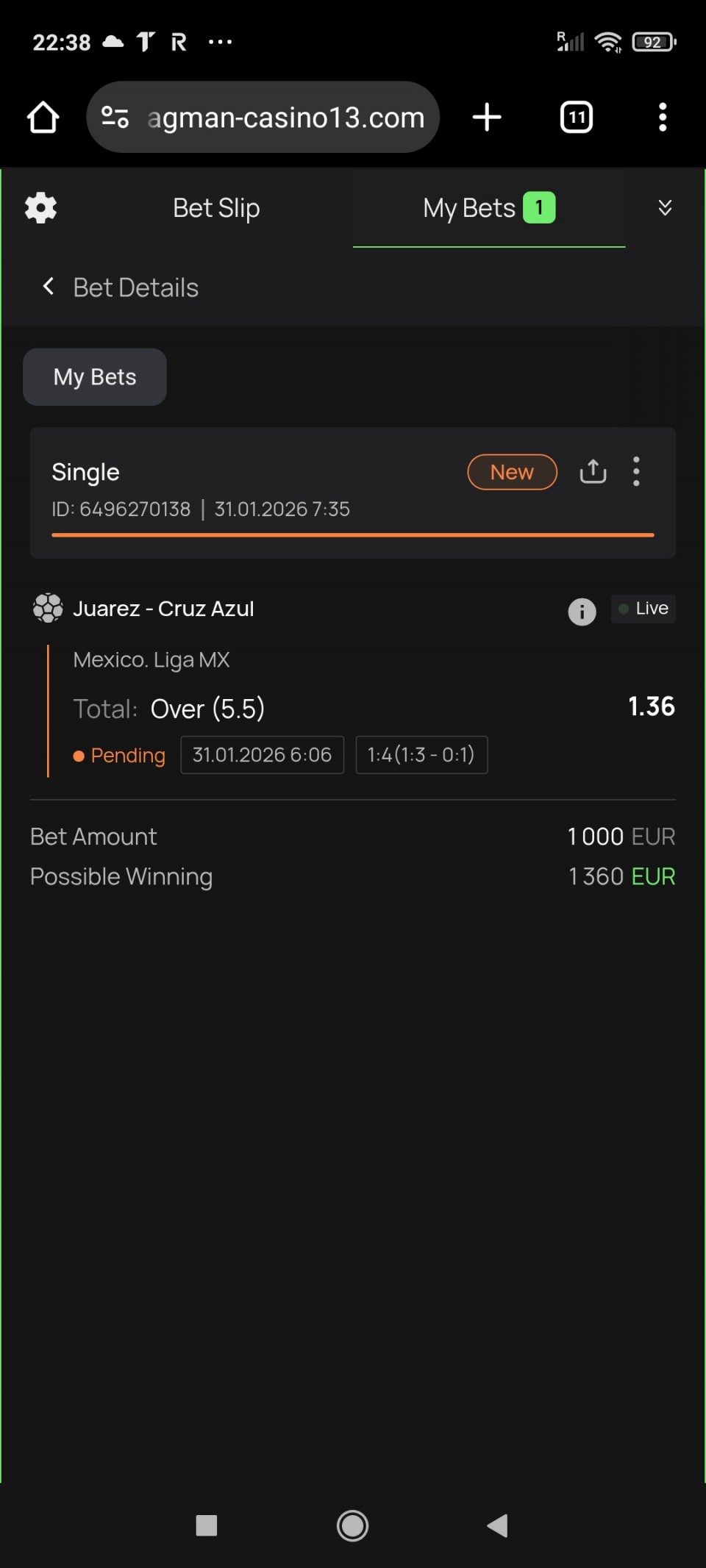Collapse the bet slip panel
Screen dimensions: 706x1568
coord(664,208)
